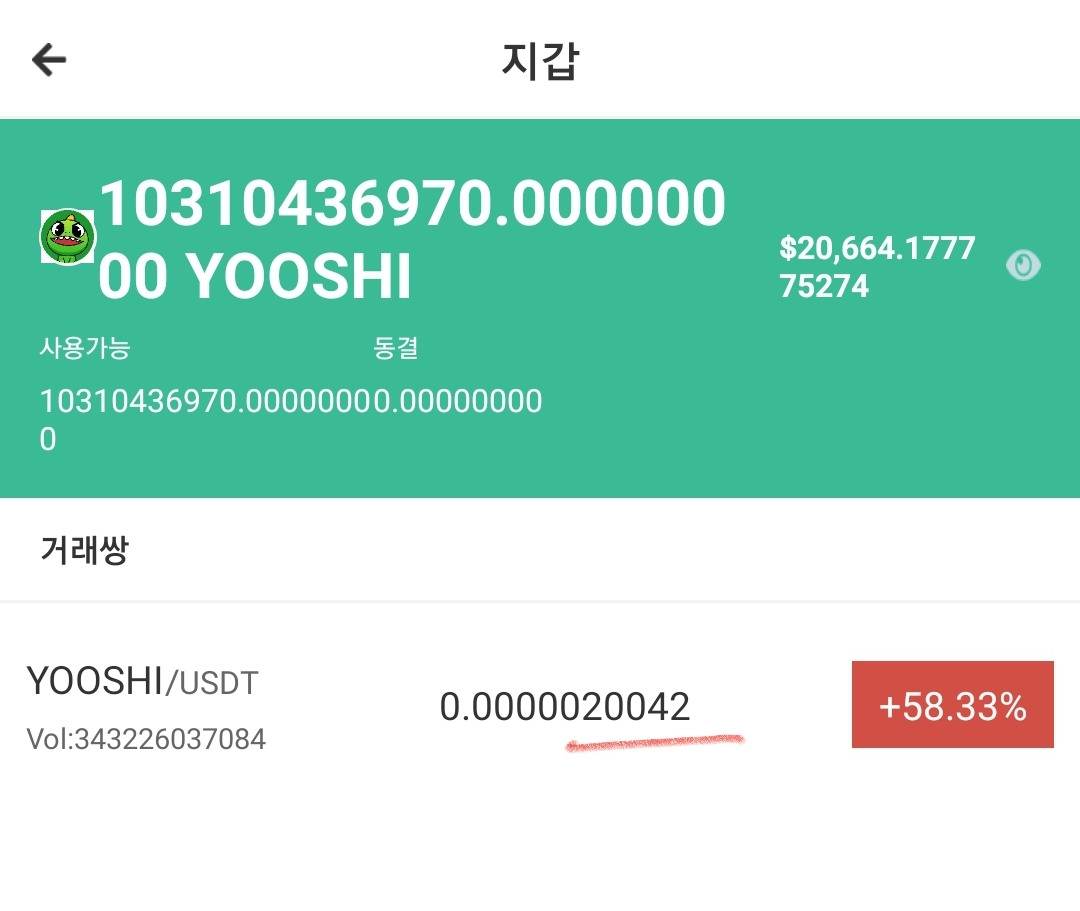Open the YOOSHI/USDT trading pair
This screenshot has height=911, width=1080.
(x=142, y=683)
